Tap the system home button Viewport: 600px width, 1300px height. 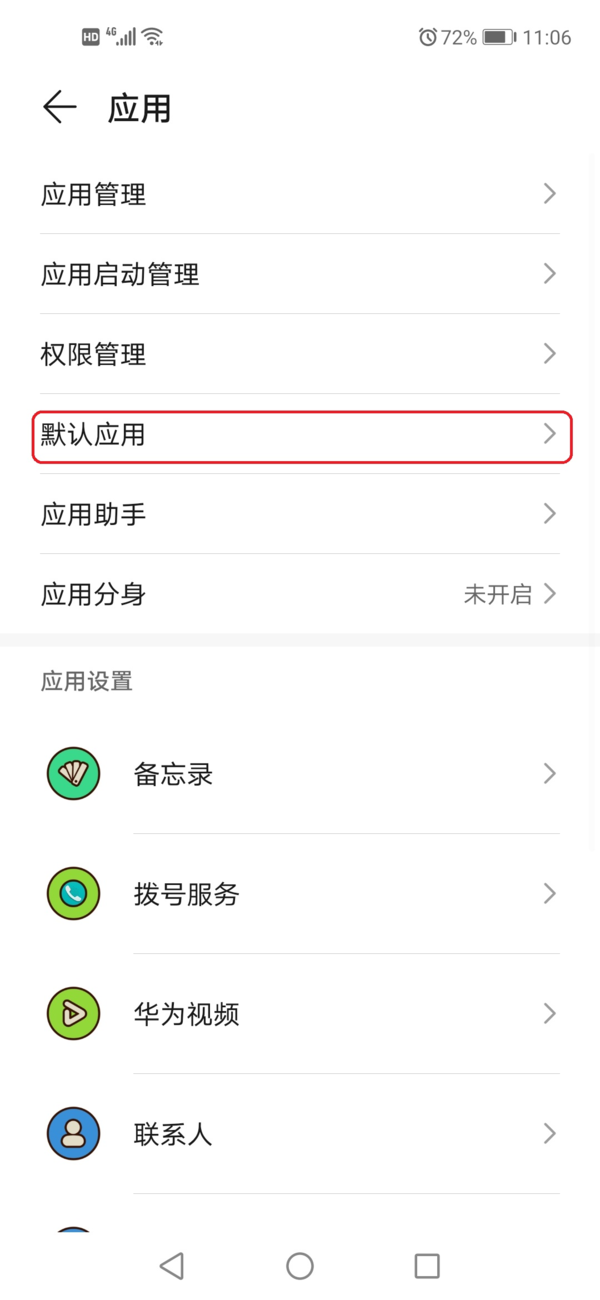click(300, 1266)
